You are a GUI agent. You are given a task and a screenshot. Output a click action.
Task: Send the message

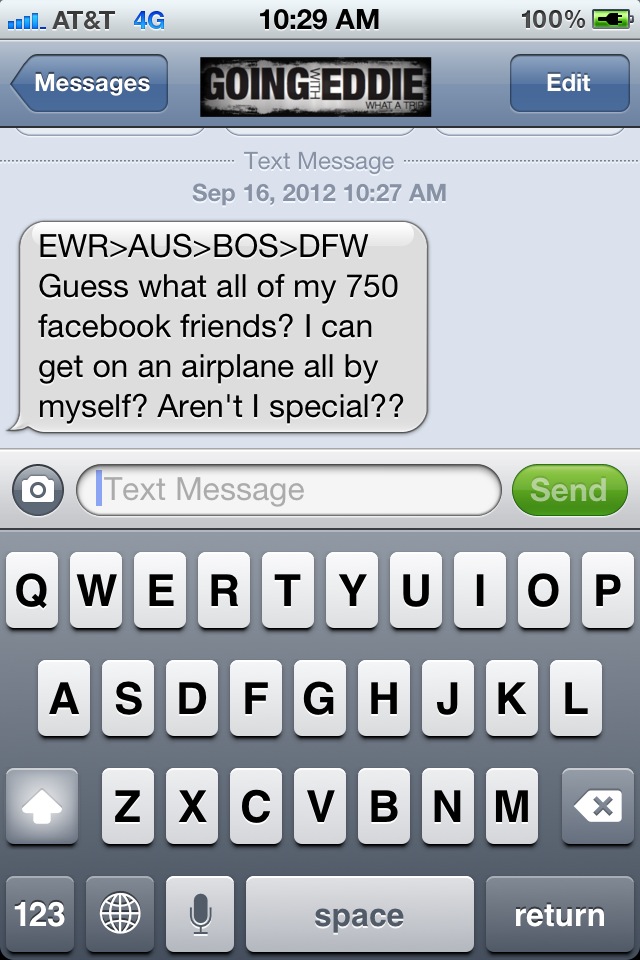568,490
